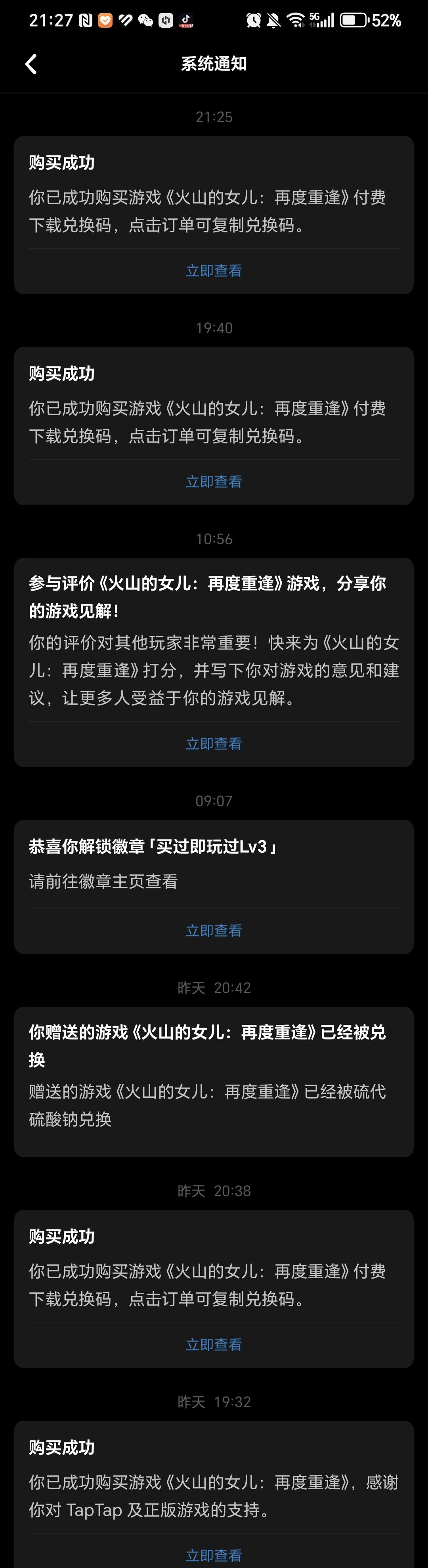The height and width of the screenshot is (1568, 428).
Task: Open the gifted game redeemed notification card
Action: [x=213, y=1081]
